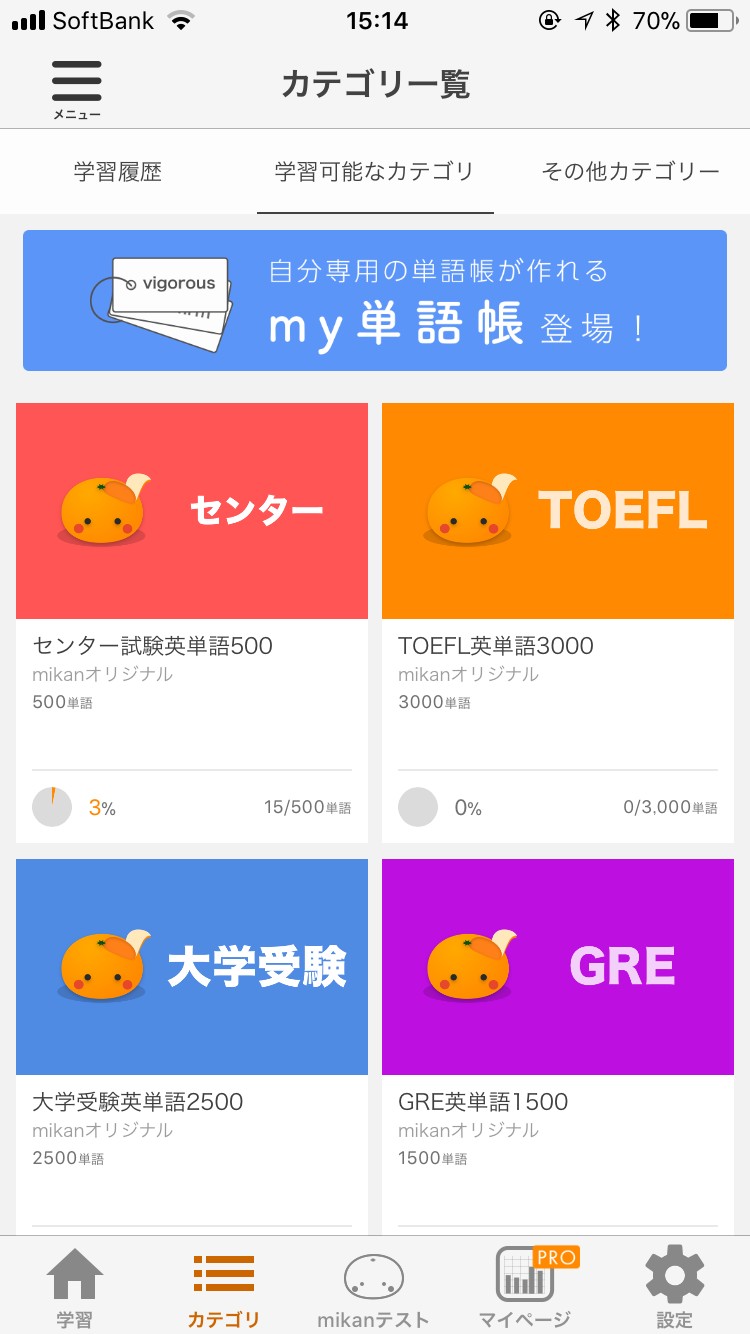The width and height of the screenshot is (750, 1334).
Task: Tap the カテゴリ tab in the bottom bar
Action: pyautogui.click(x=223, y=1287)
